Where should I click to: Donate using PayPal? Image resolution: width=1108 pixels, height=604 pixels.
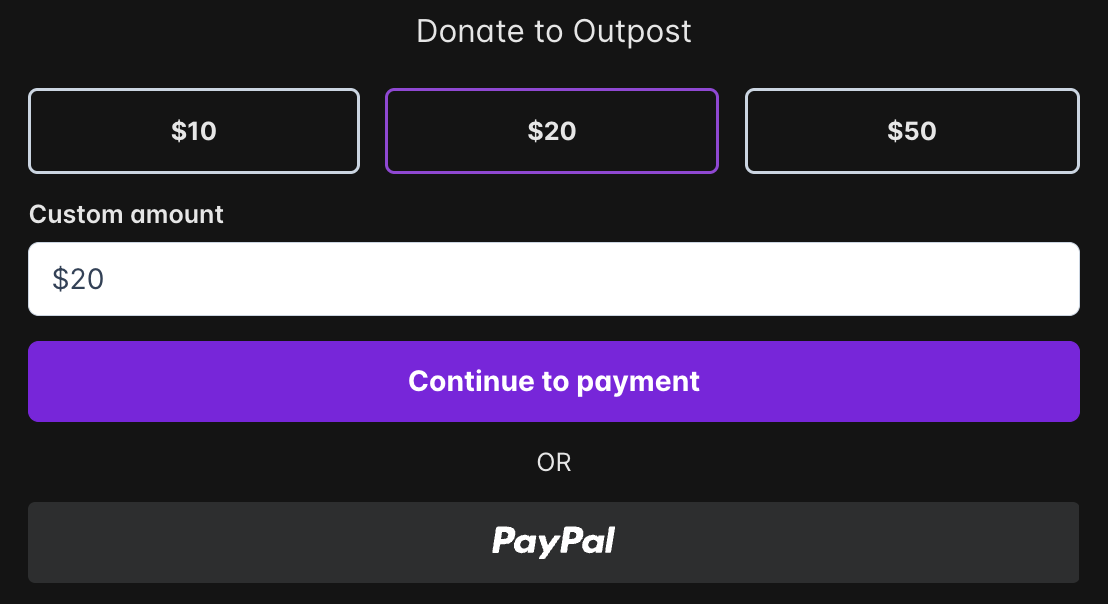(553, 542)
